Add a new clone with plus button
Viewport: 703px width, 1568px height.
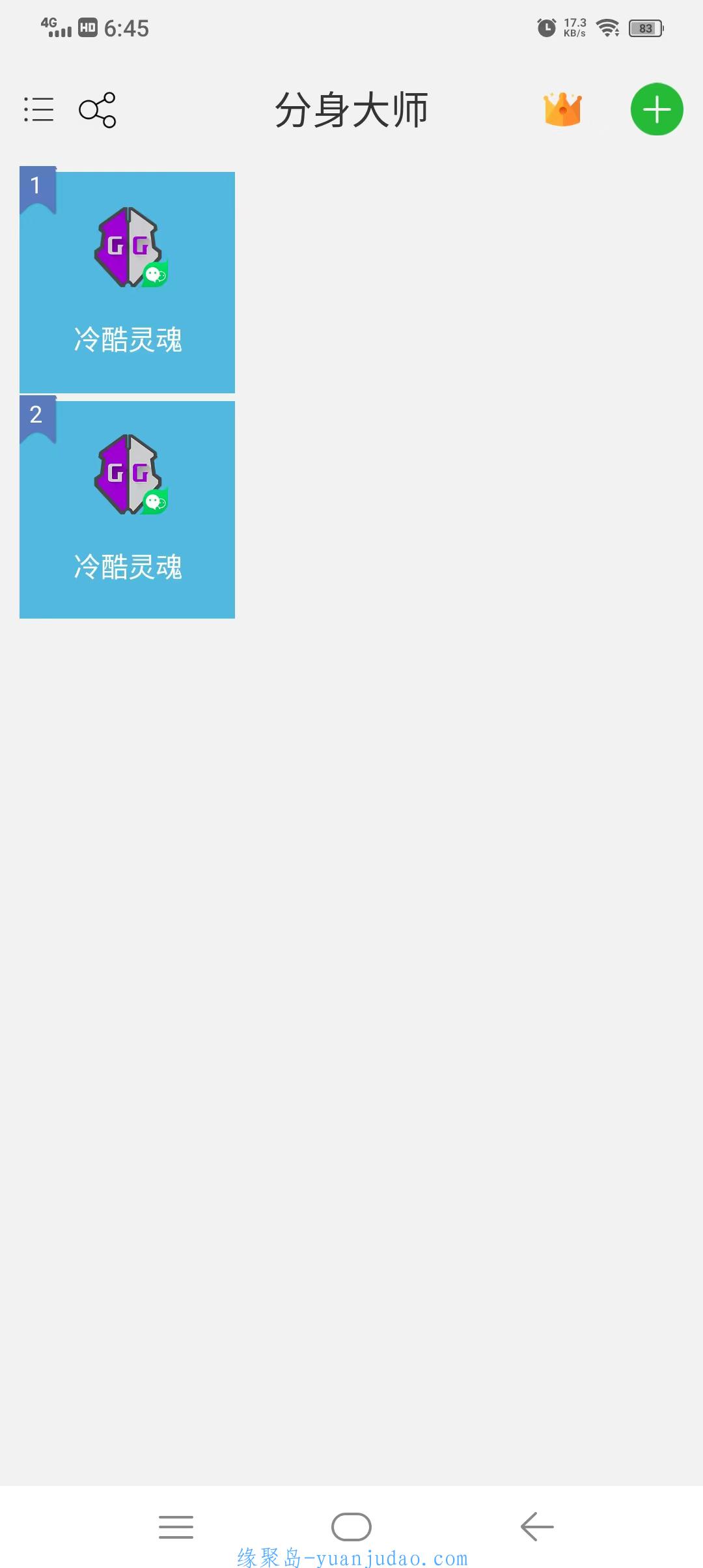[x=657, y=109]
